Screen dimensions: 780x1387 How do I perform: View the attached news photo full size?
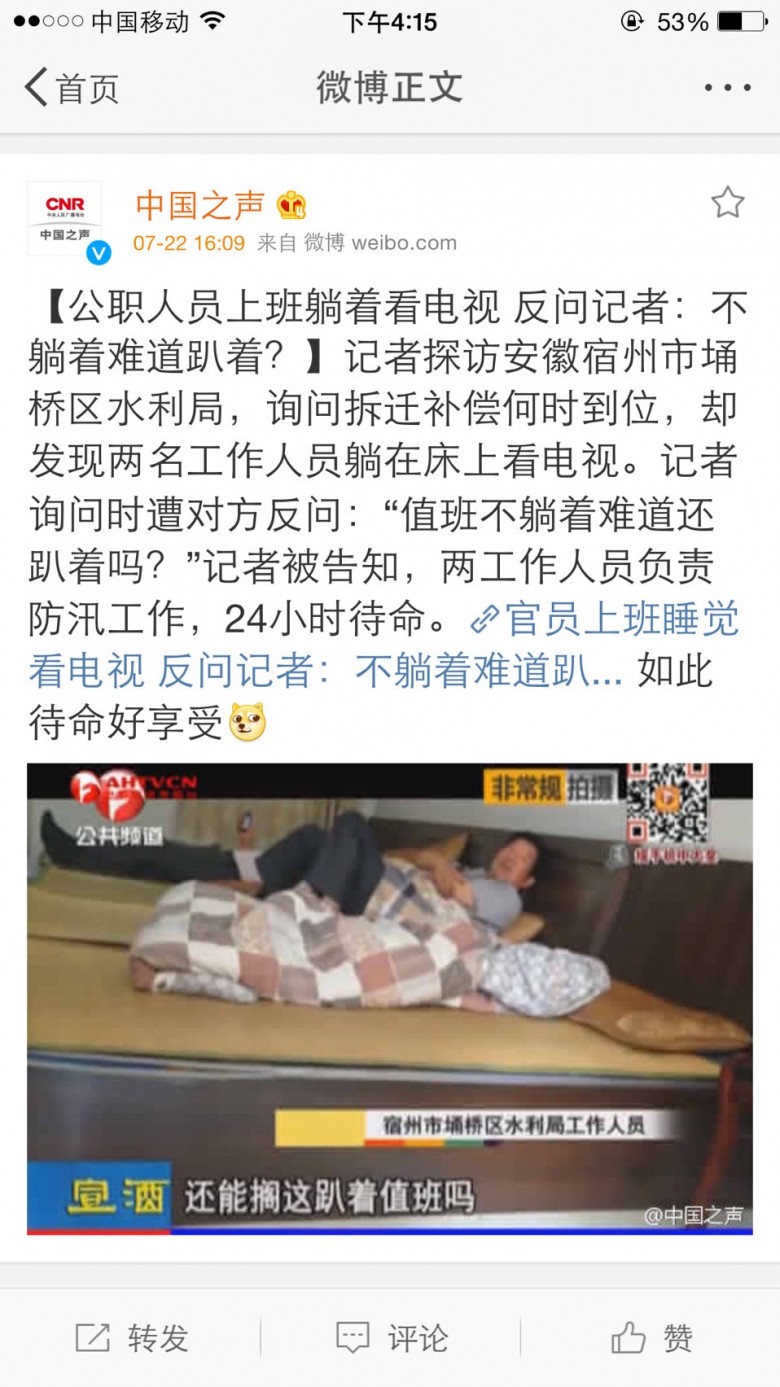(390, 998)
